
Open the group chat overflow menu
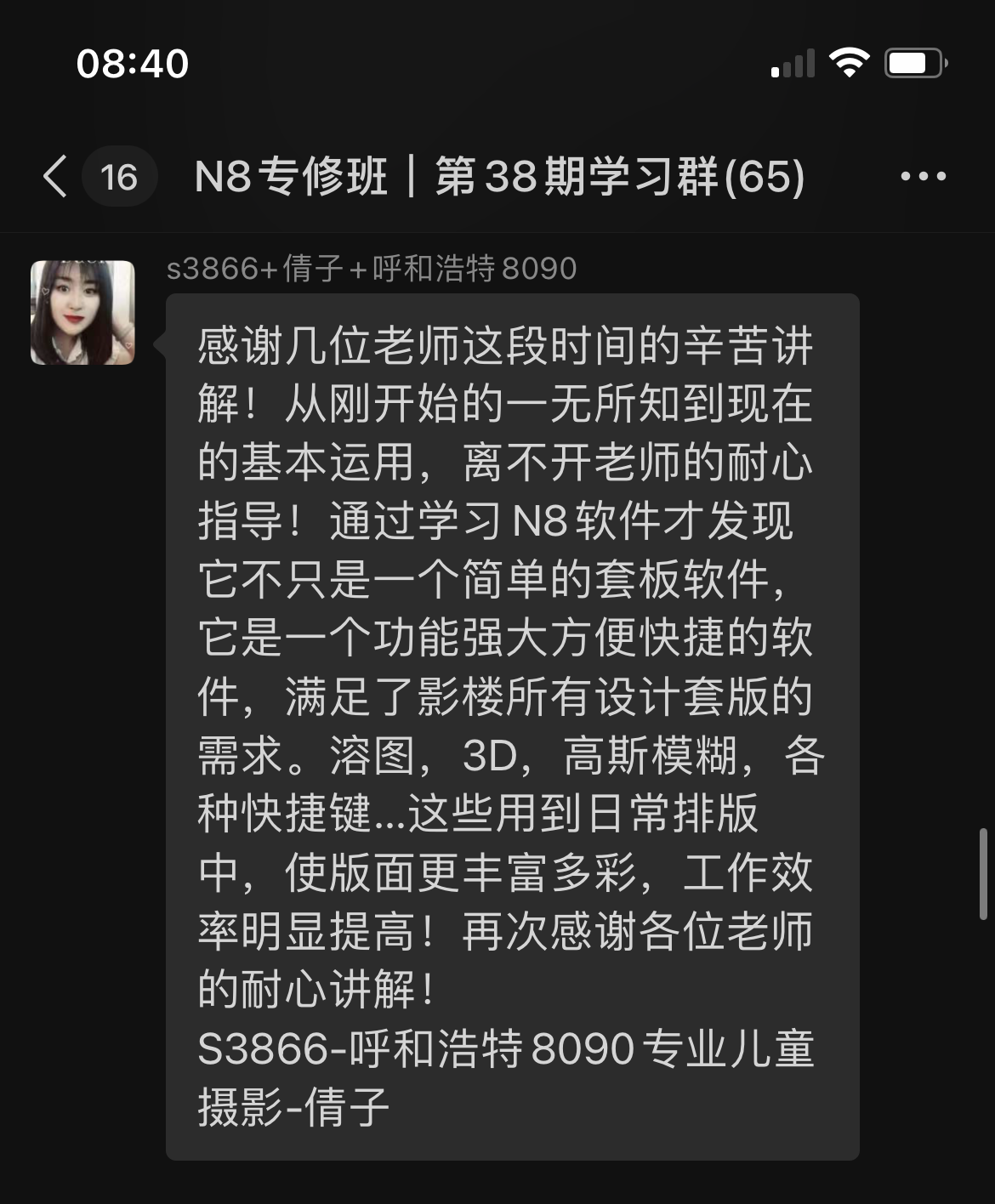point(923,177)
